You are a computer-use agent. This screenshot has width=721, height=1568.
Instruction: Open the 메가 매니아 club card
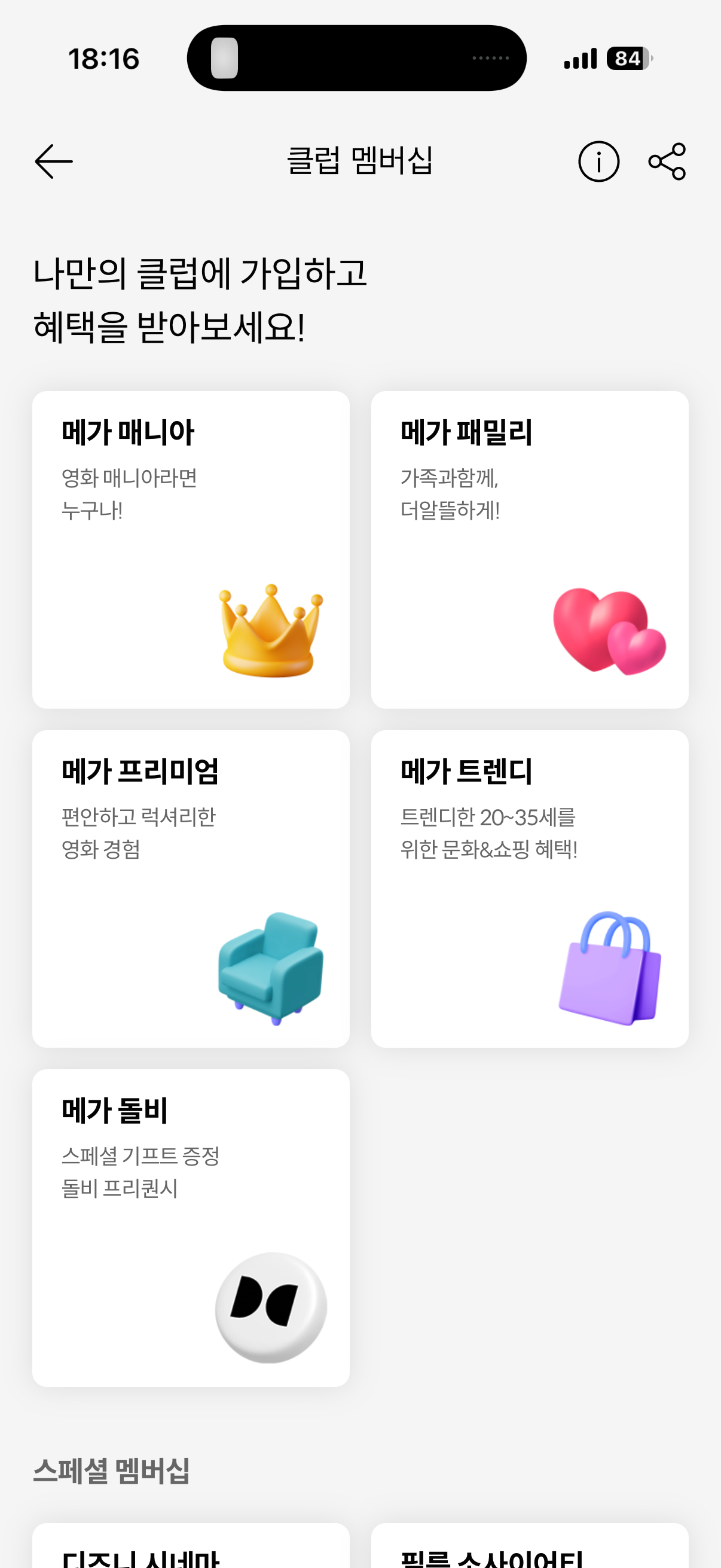[191, 550]
